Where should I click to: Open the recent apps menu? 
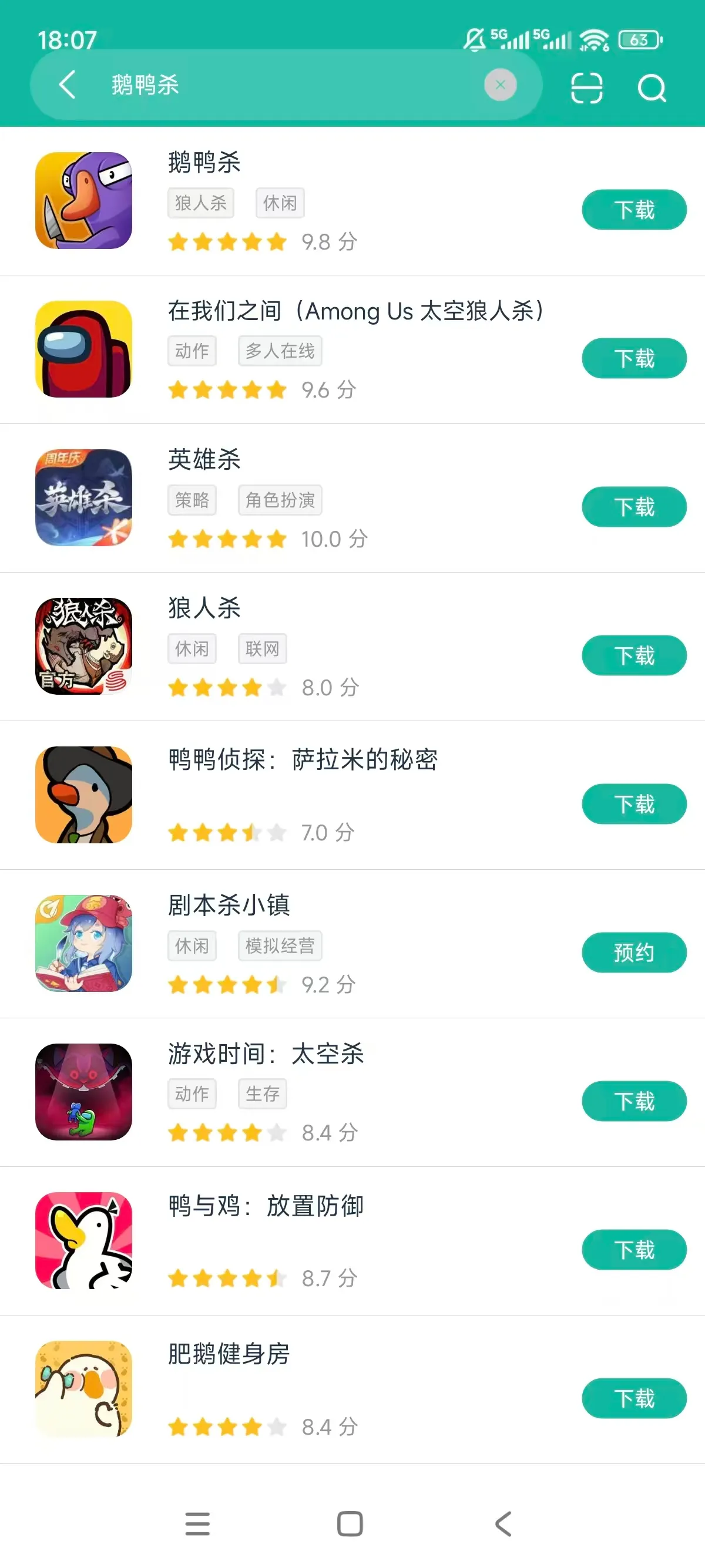(197, 1523)
